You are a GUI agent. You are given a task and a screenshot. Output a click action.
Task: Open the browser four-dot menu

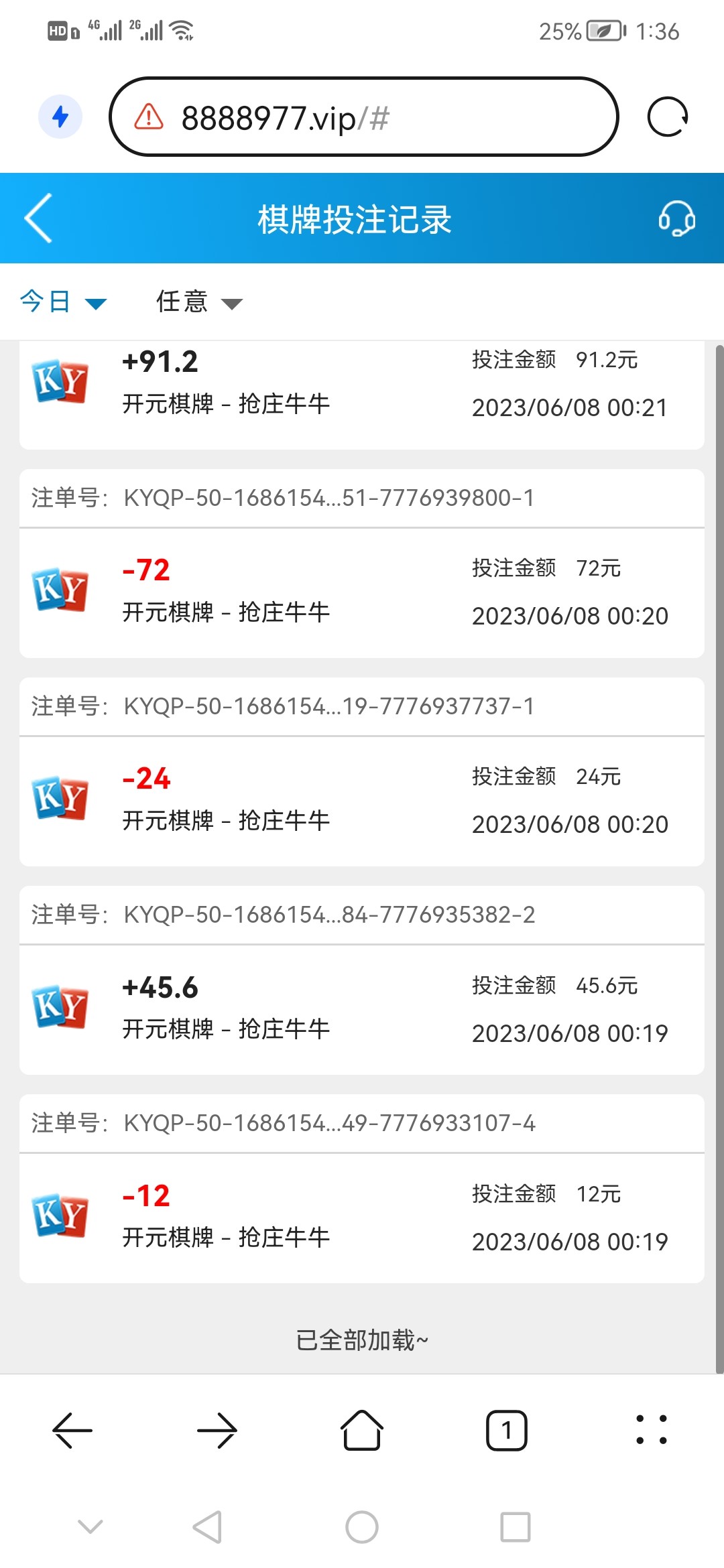651,1430
